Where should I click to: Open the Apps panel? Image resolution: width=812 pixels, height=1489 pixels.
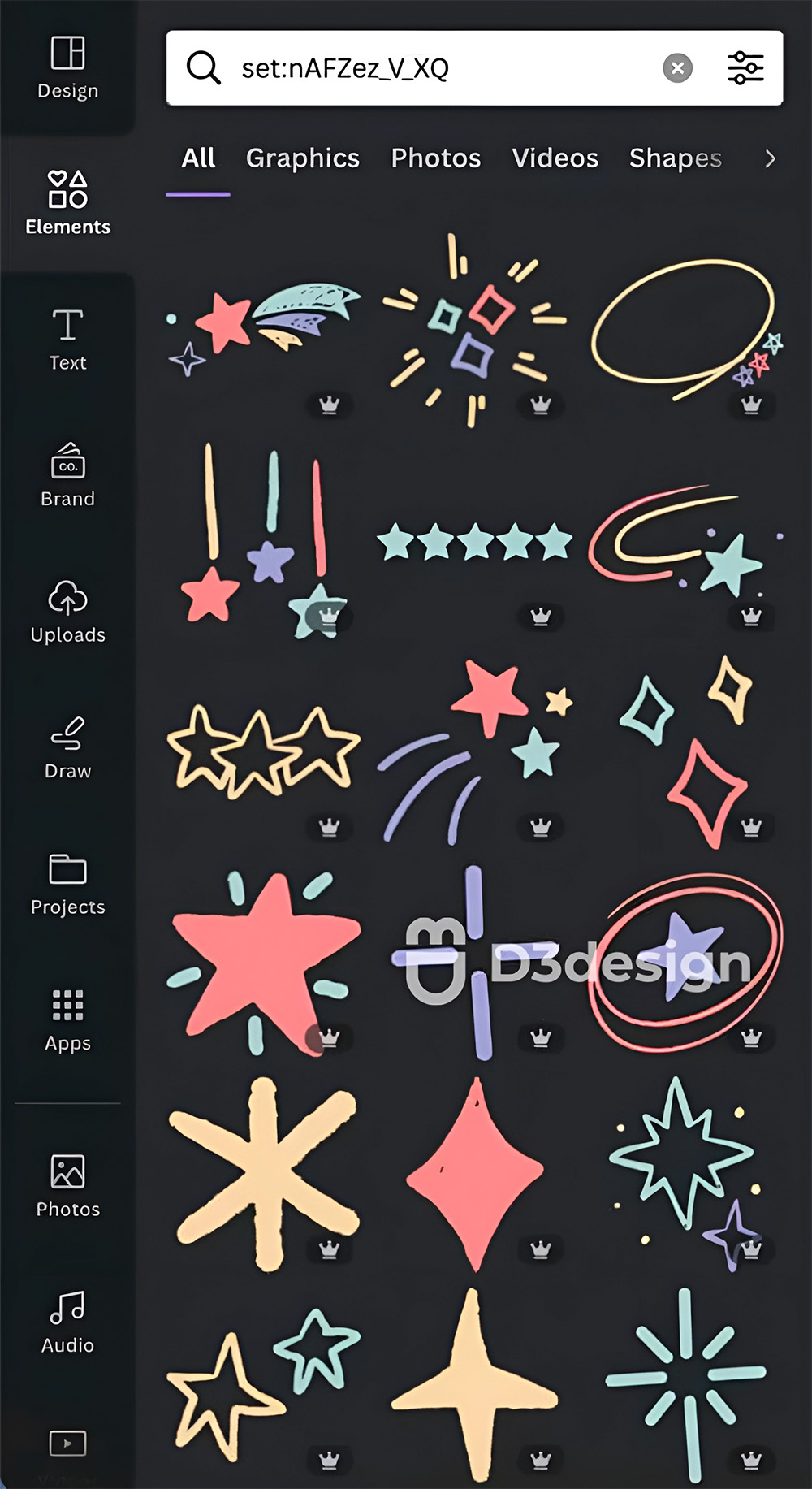(x=67, y=1020)
